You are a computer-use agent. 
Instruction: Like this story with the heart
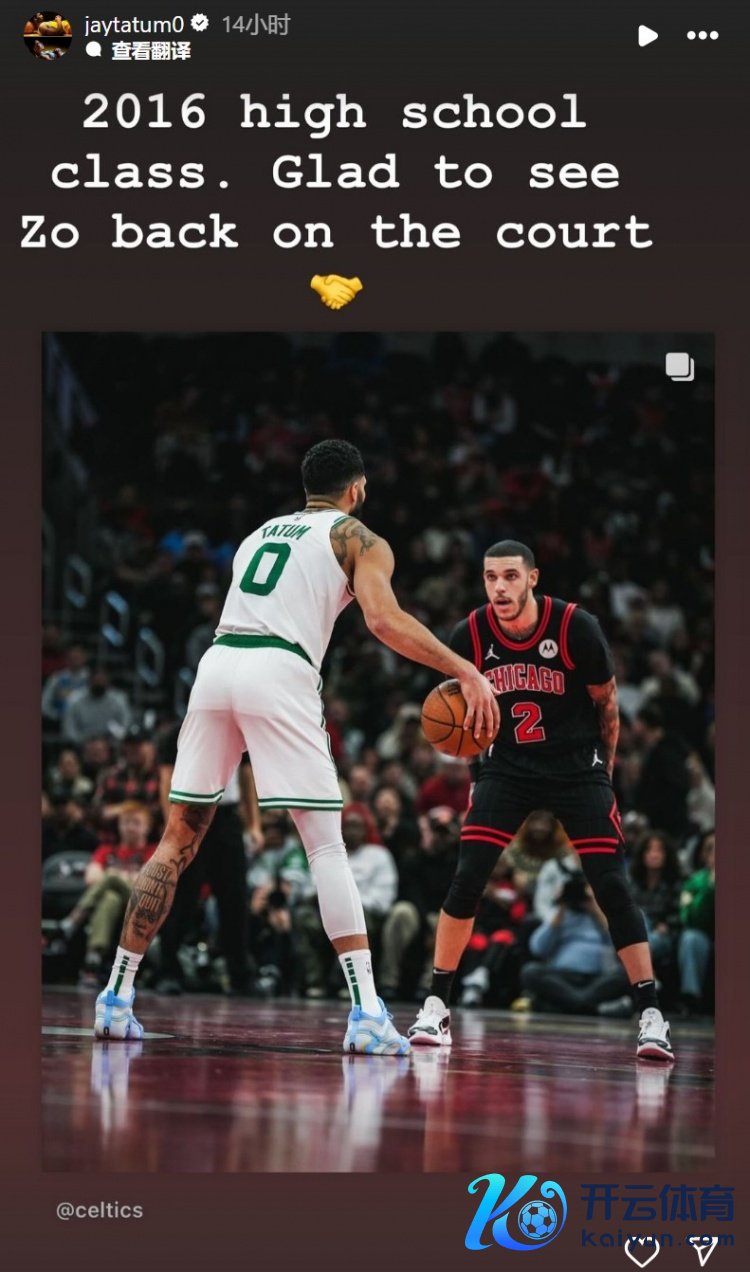(642, 1249)
